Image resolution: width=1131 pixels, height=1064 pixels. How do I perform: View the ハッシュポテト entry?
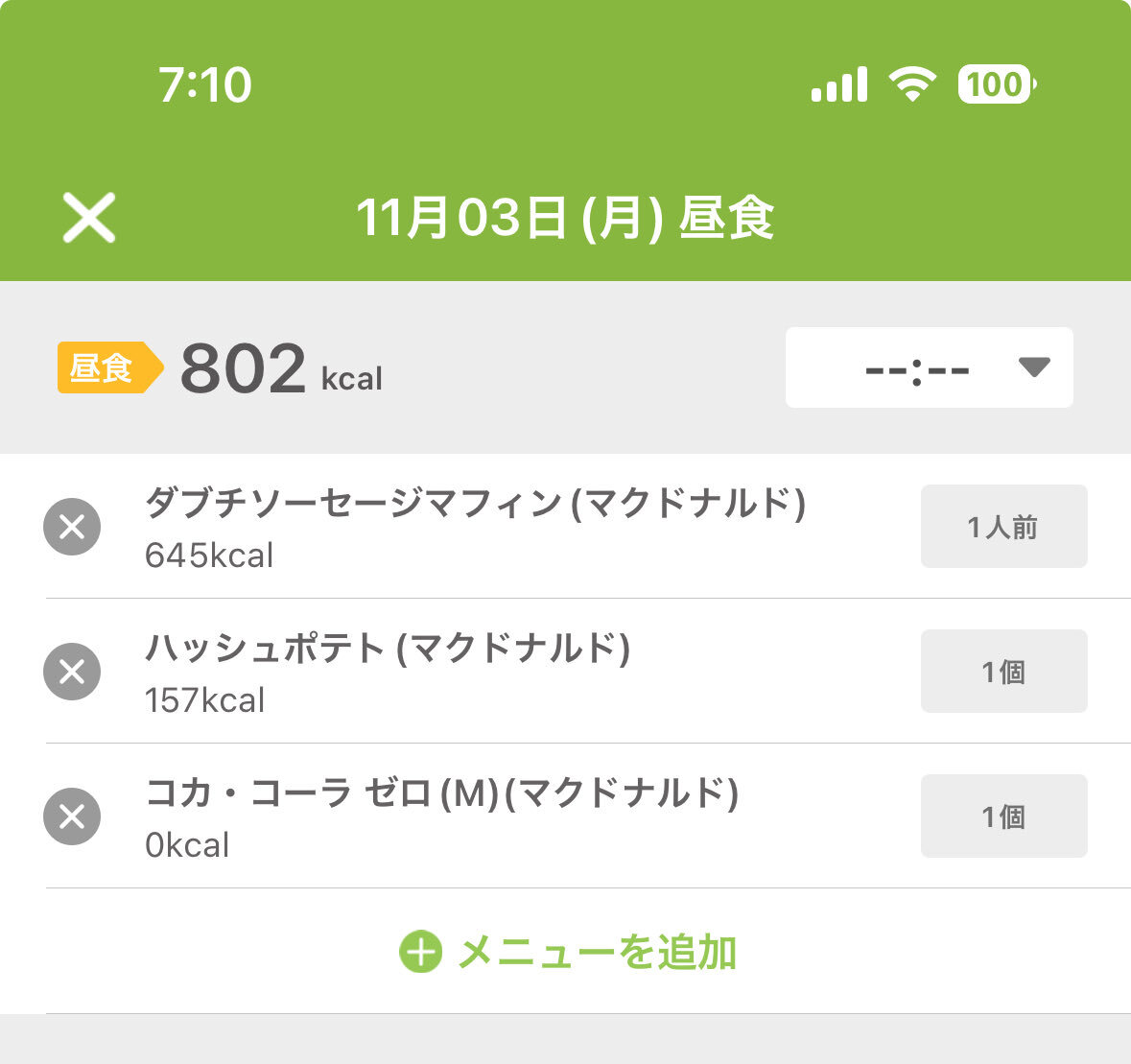pos(388,671)
